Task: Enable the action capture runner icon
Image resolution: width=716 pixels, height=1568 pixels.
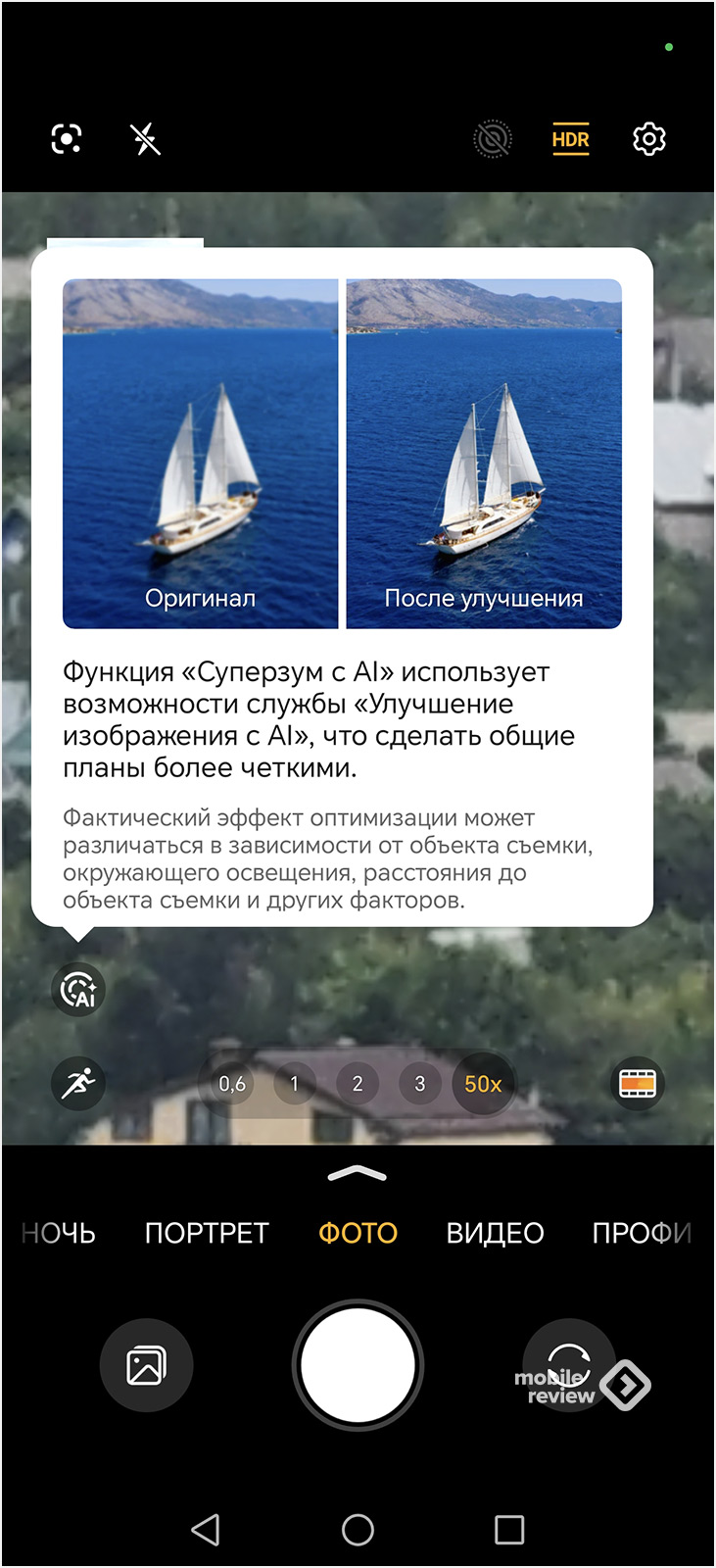Action: (x=78, y=1083)
